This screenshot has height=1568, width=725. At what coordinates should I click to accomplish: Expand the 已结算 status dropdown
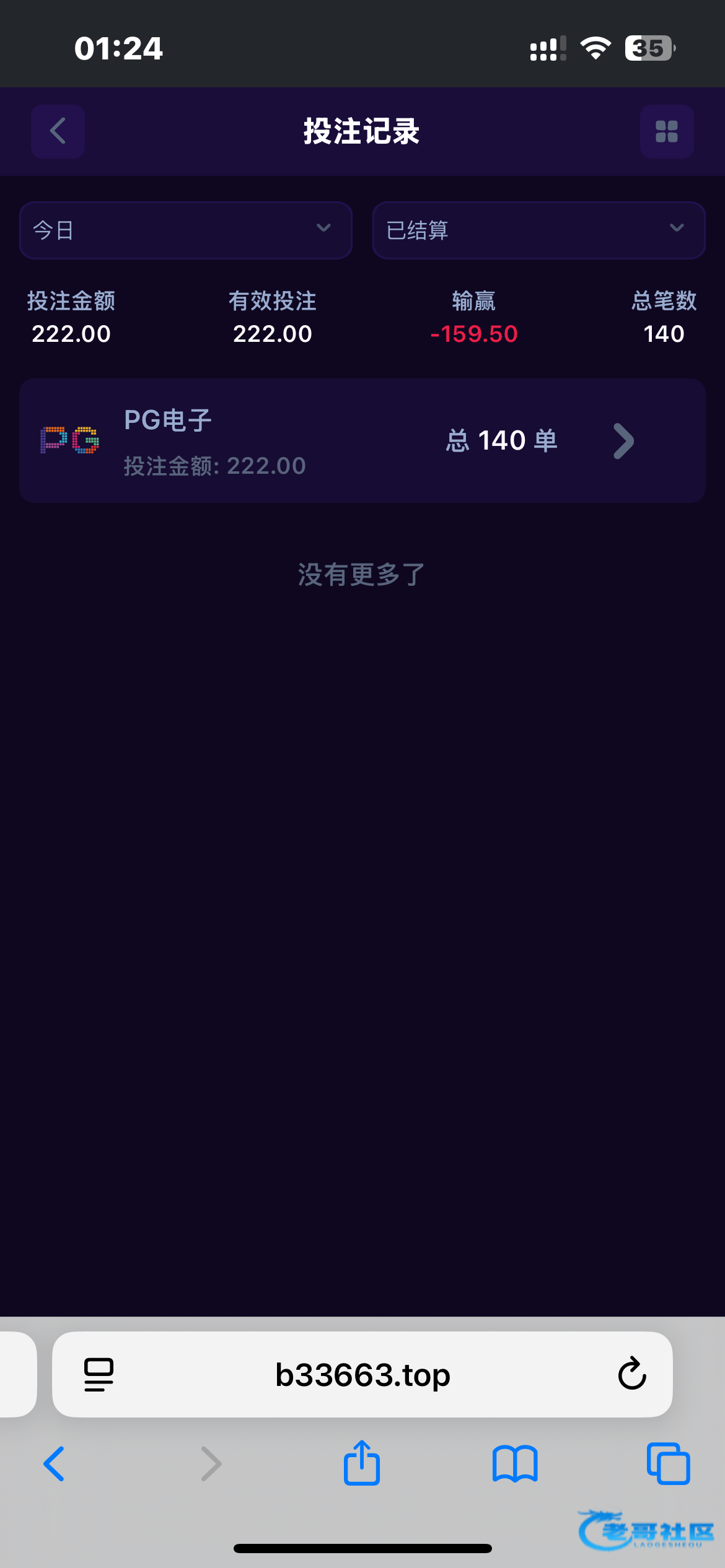point(539,230)
